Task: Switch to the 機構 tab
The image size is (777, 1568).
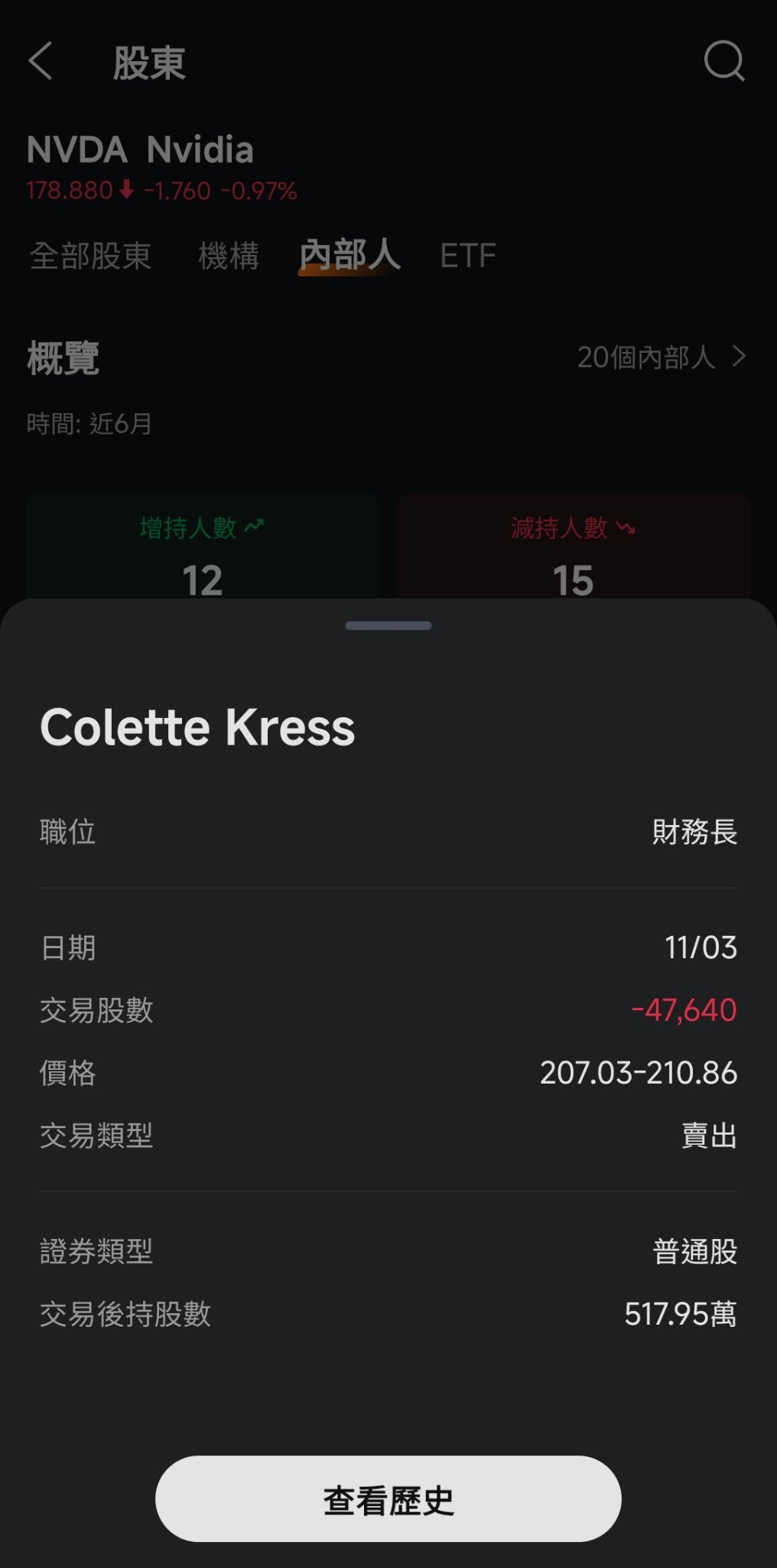Action: pos(229,256)
